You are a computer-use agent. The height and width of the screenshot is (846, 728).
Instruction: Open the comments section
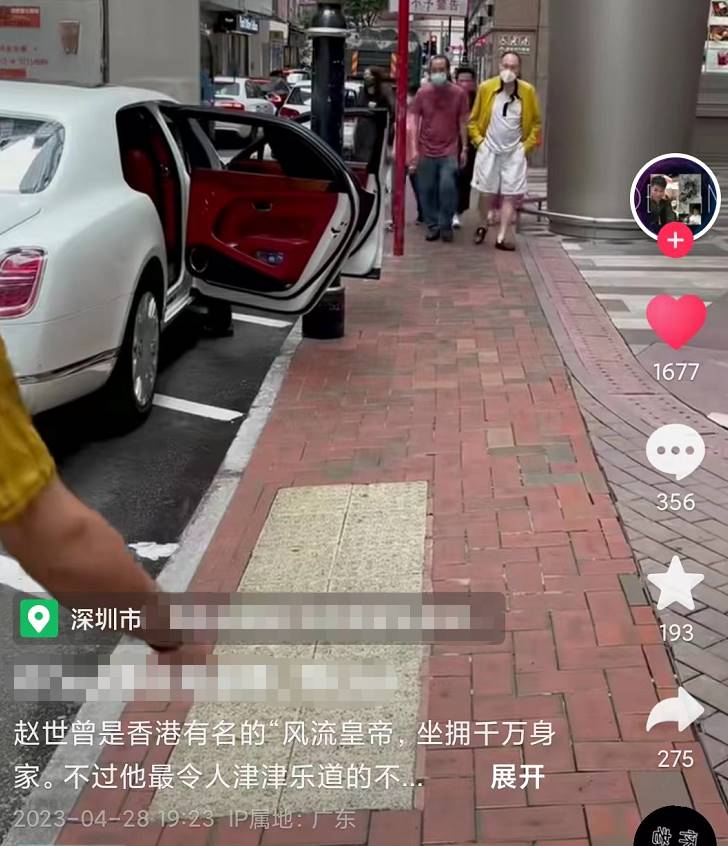[675, 452]
